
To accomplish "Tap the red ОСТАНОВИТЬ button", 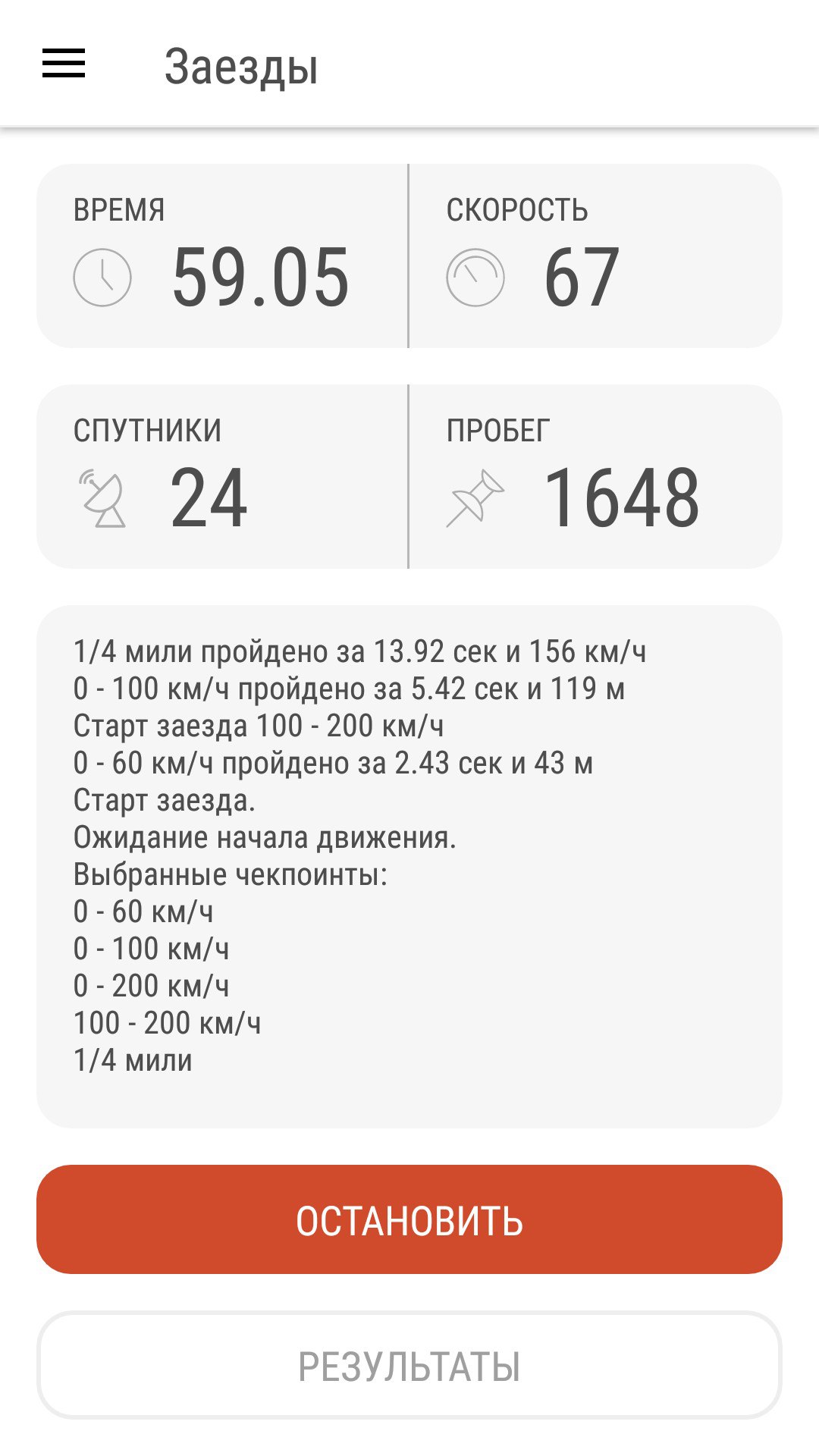I will coord(409,1220).
